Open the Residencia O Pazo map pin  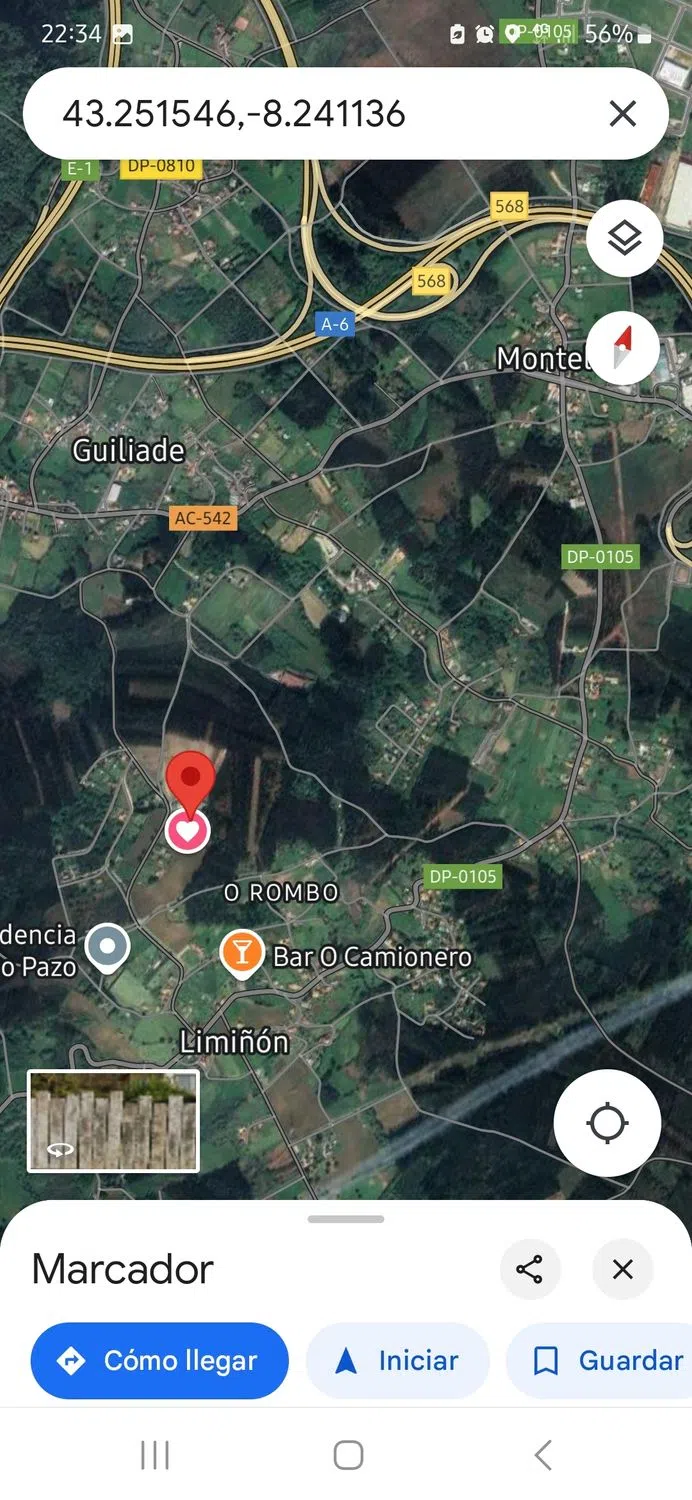click(107, 947)
